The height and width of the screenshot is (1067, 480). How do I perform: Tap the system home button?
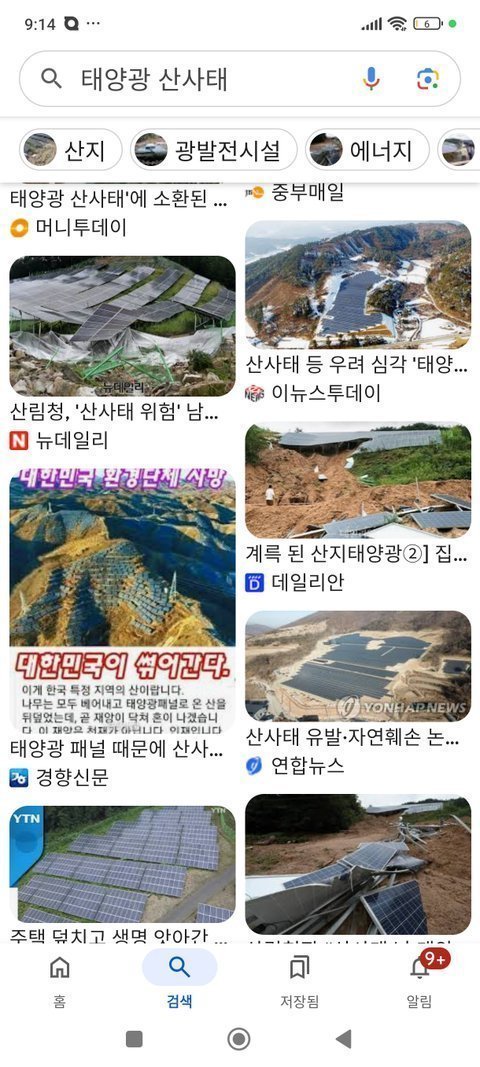tap(239, 1039)
